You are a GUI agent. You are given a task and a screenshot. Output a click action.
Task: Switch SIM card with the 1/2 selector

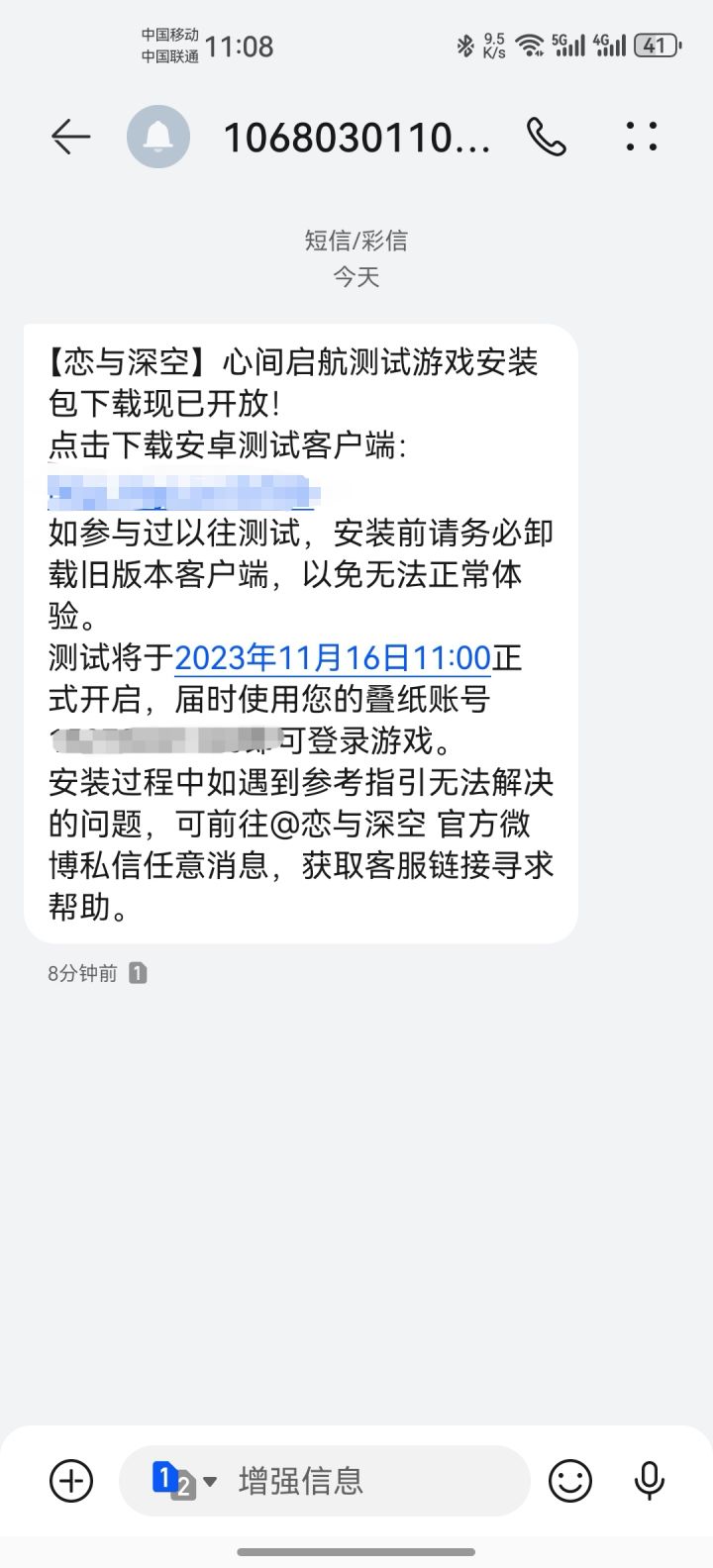click(184, 1481)
